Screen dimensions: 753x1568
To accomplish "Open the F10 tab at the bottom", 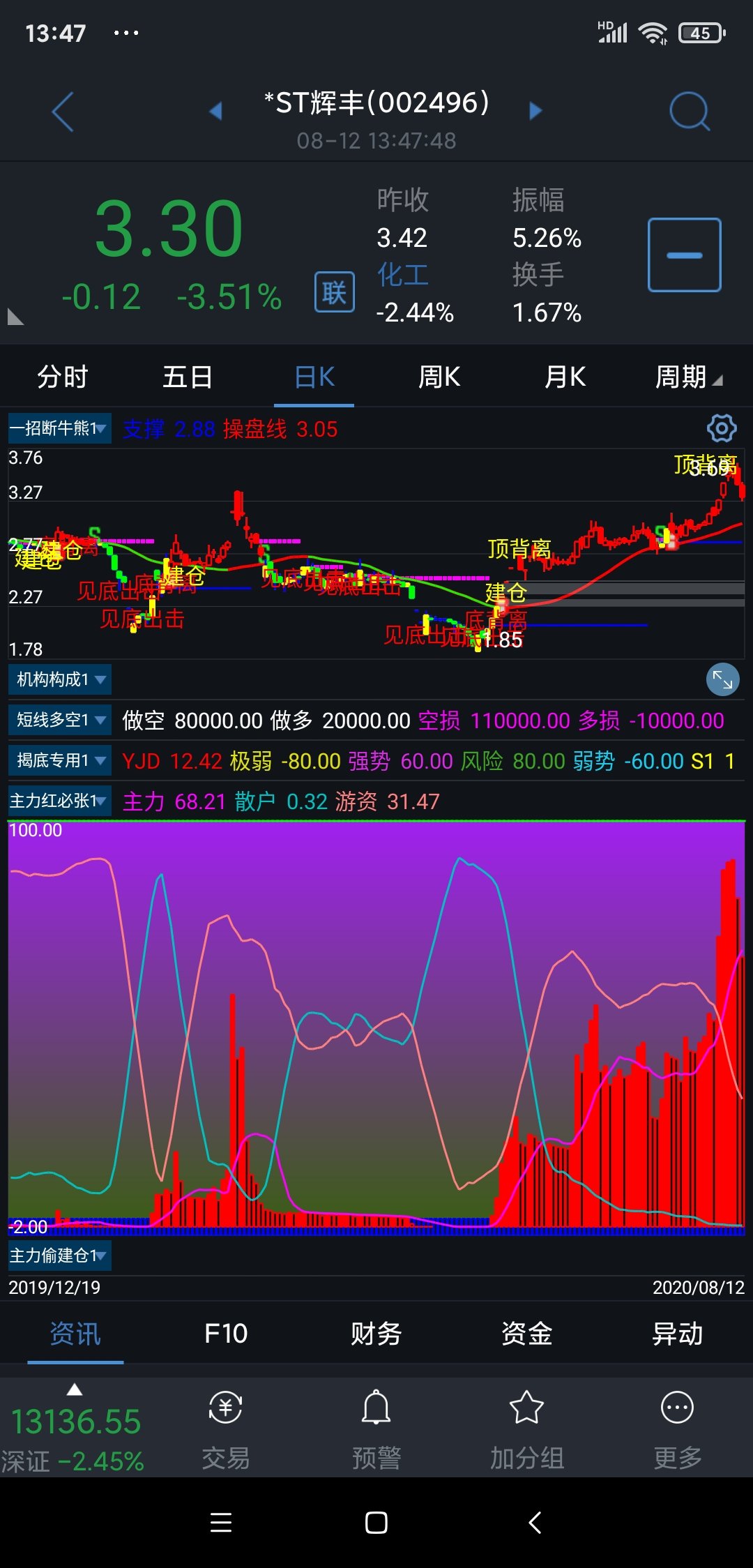I will click(x=225, y=1333).
